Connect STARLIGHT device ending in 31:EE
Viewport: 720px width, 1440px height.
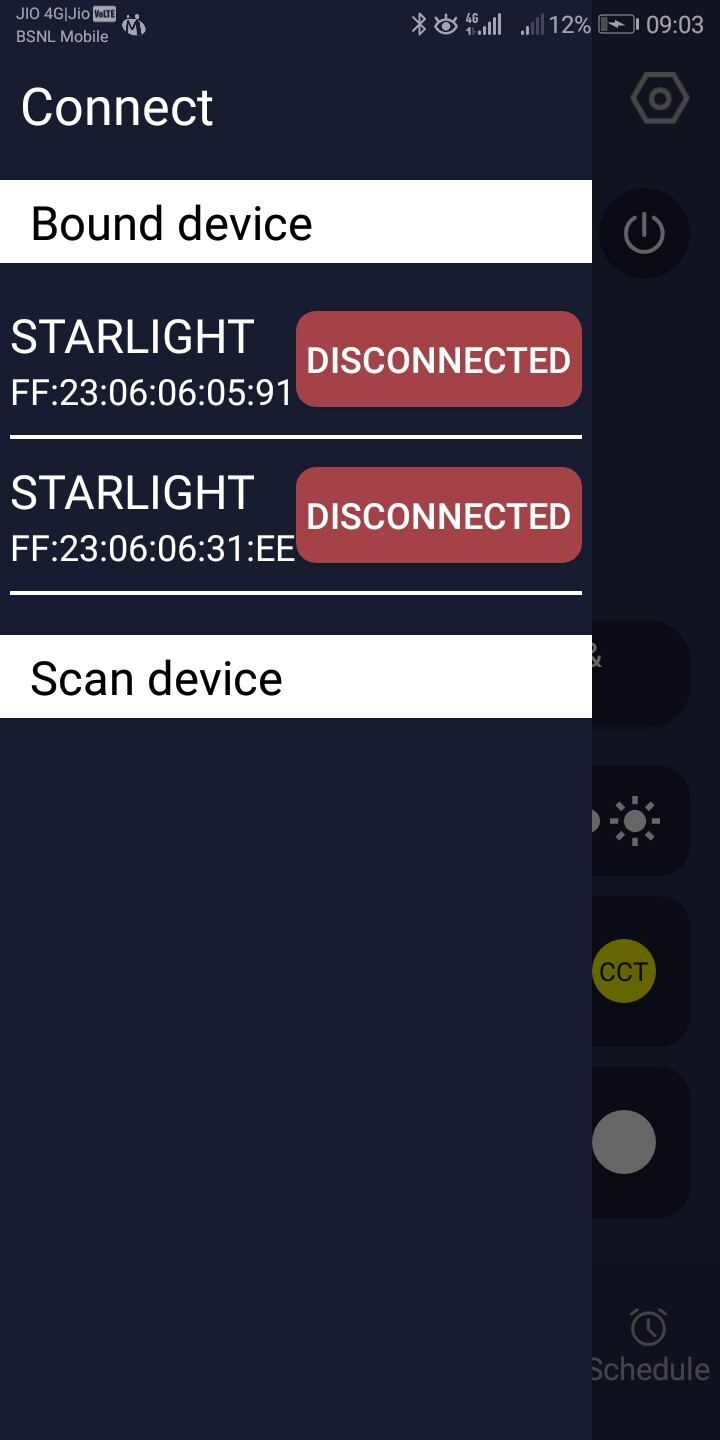click(x=438, y=516)
